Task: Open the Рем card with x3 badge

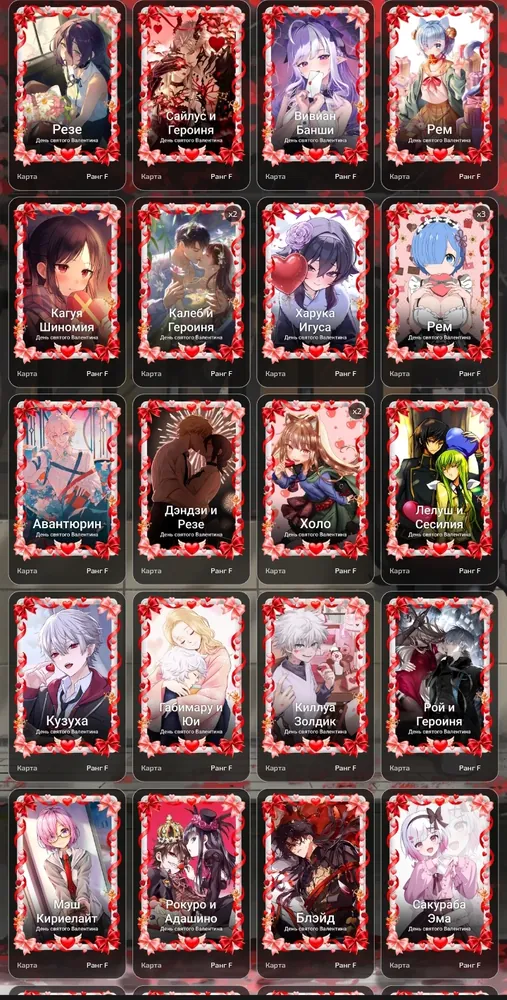Action: point(440,291)
